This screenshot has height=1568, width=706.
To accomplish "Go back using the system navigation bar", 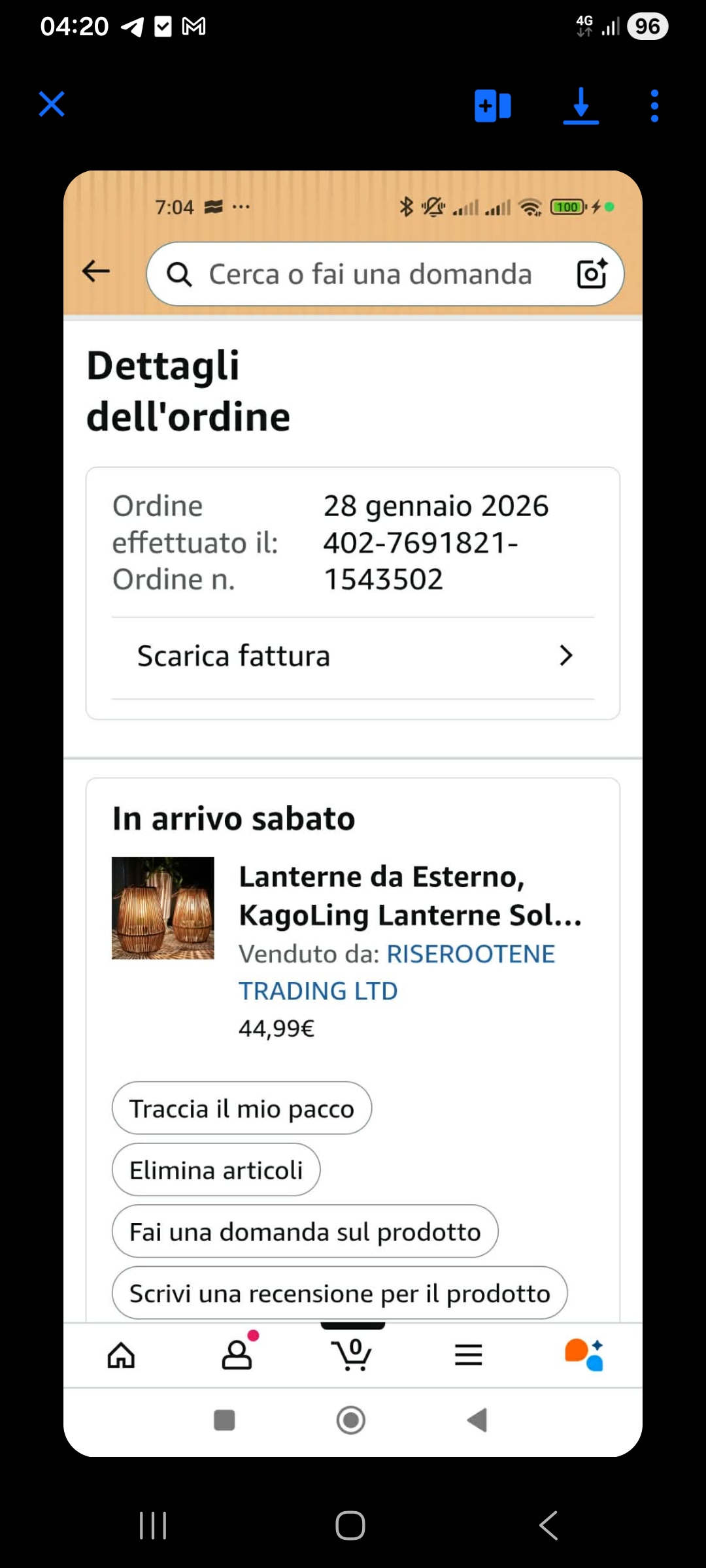I will (549, 1526).
